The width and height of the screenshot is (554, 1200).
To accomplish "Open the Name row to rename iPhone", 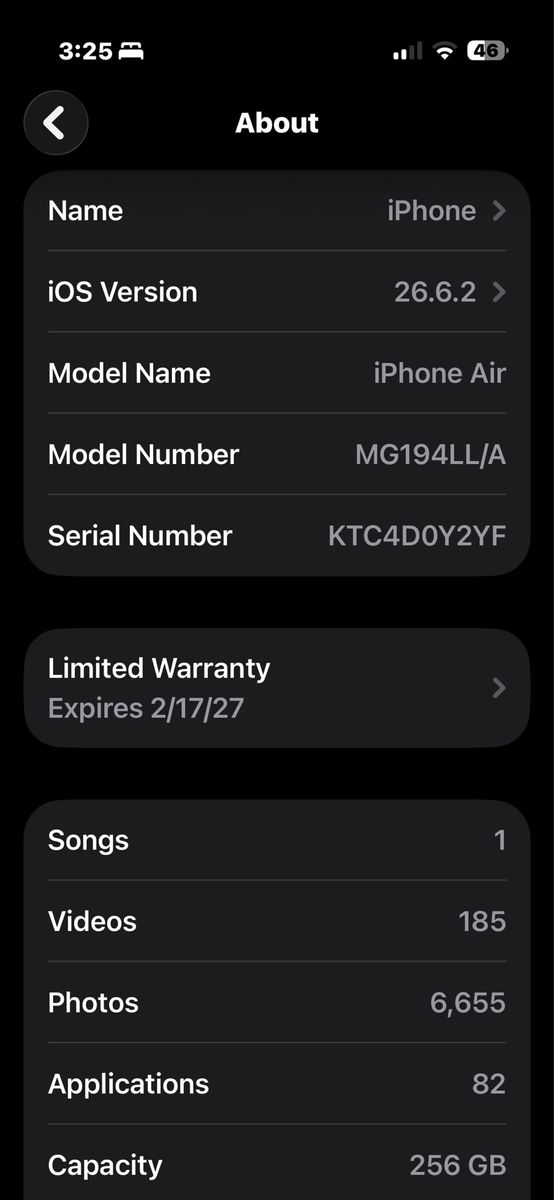I will click(277, 211).
